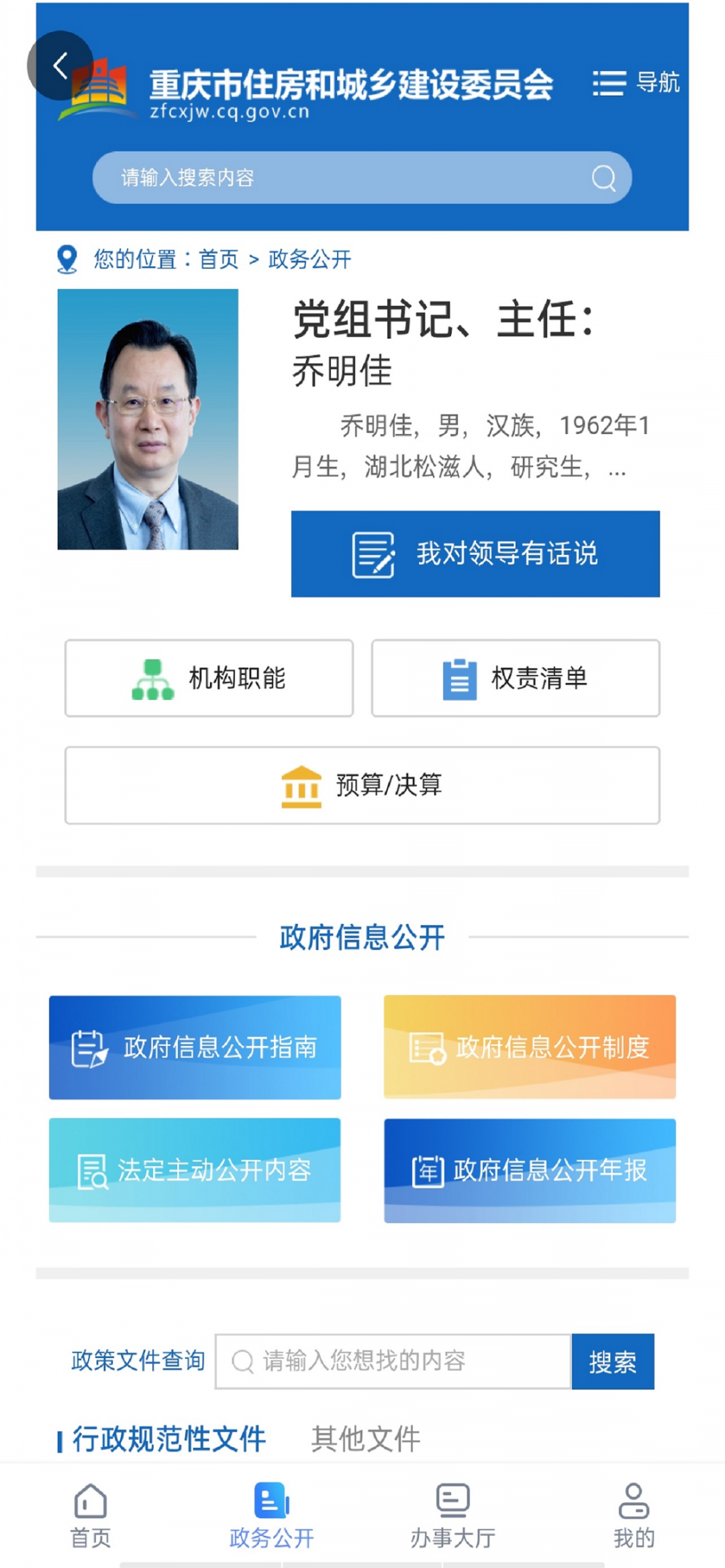Open 我对领导有话说 button
The height and width of the screenshot is (1568, 725).
pos(475,554)
